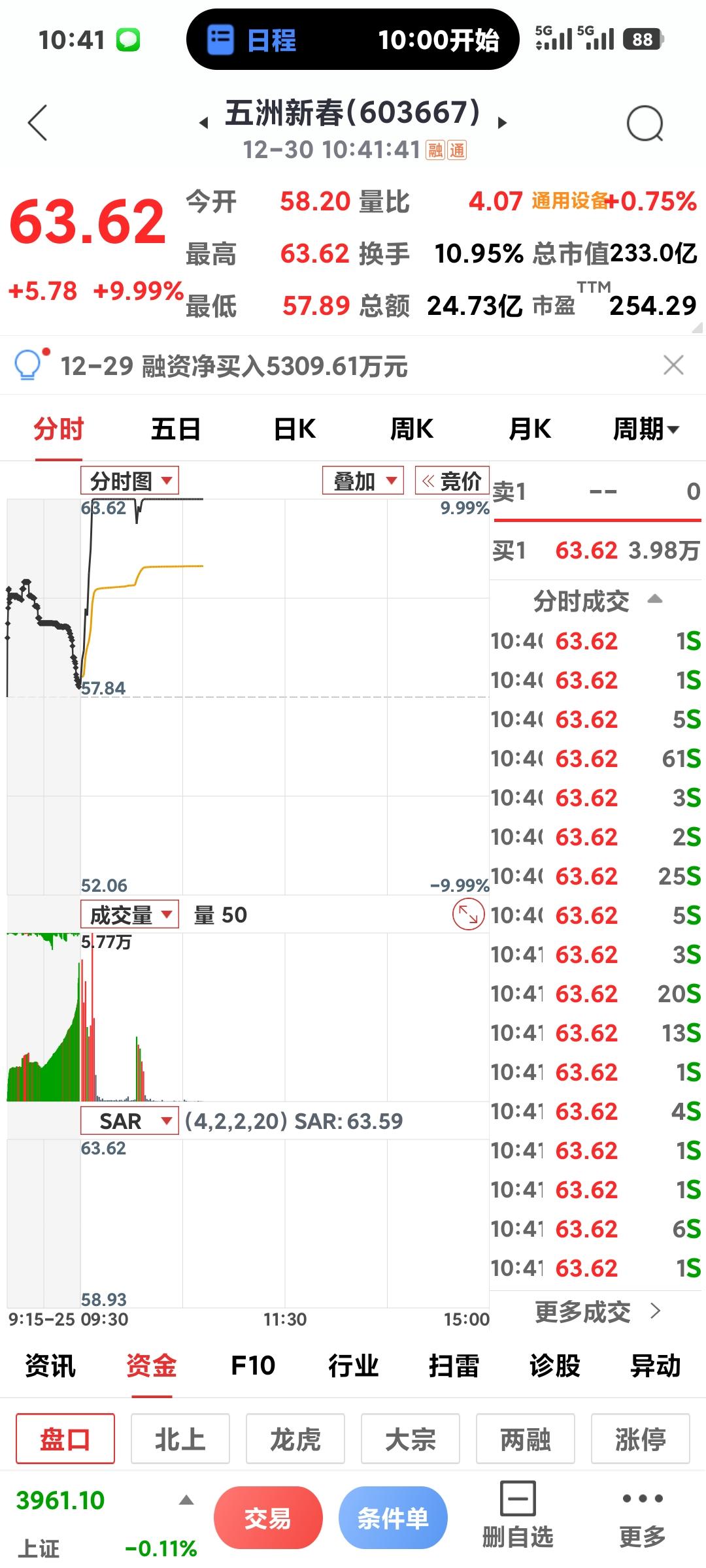This screenshot has width=706, height=1568.
Task: Tap the 删自选 remove-from-watchlist icon
Action: [516, 1503]
